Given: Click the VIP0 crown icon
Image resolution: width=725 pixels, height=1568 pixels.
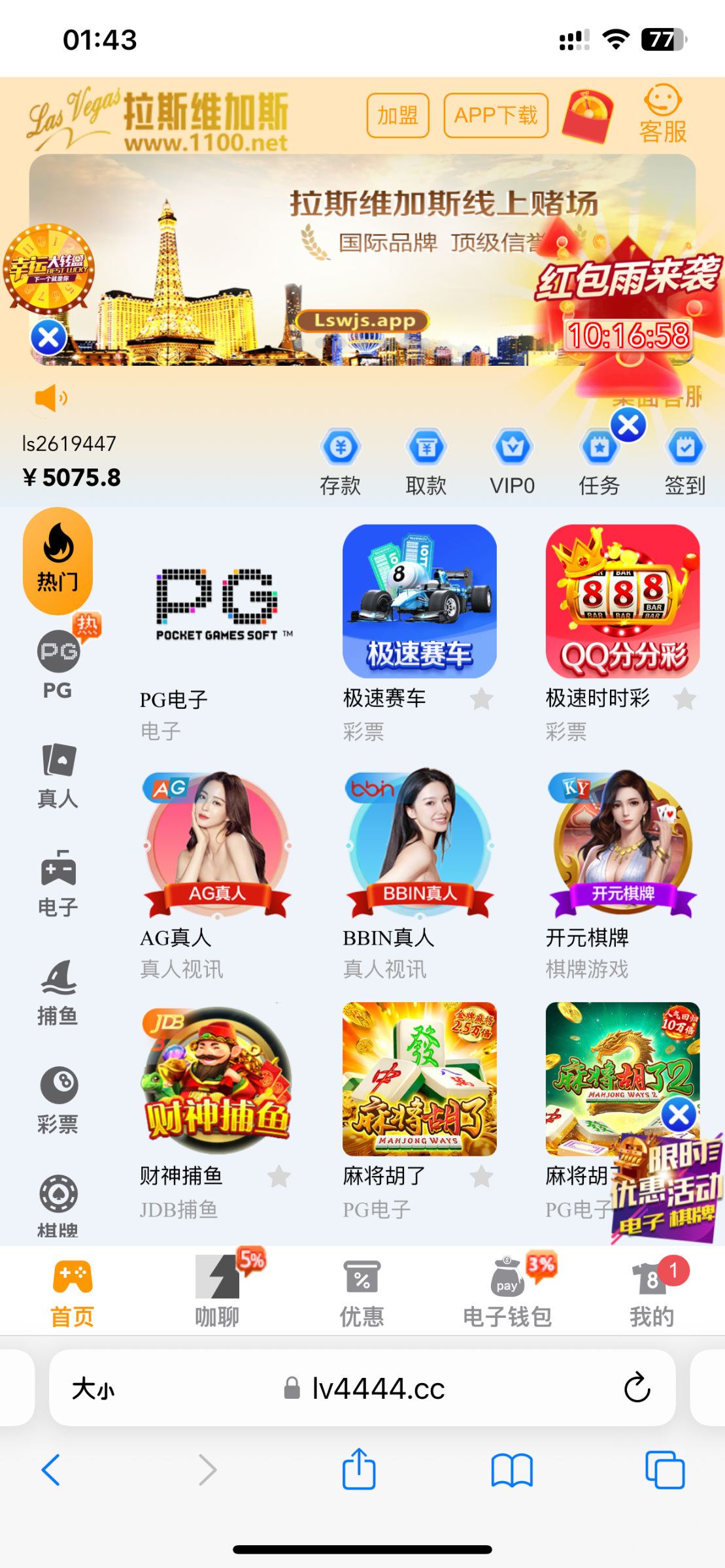Looking at the screenshot, I should (x=513, y=448).
